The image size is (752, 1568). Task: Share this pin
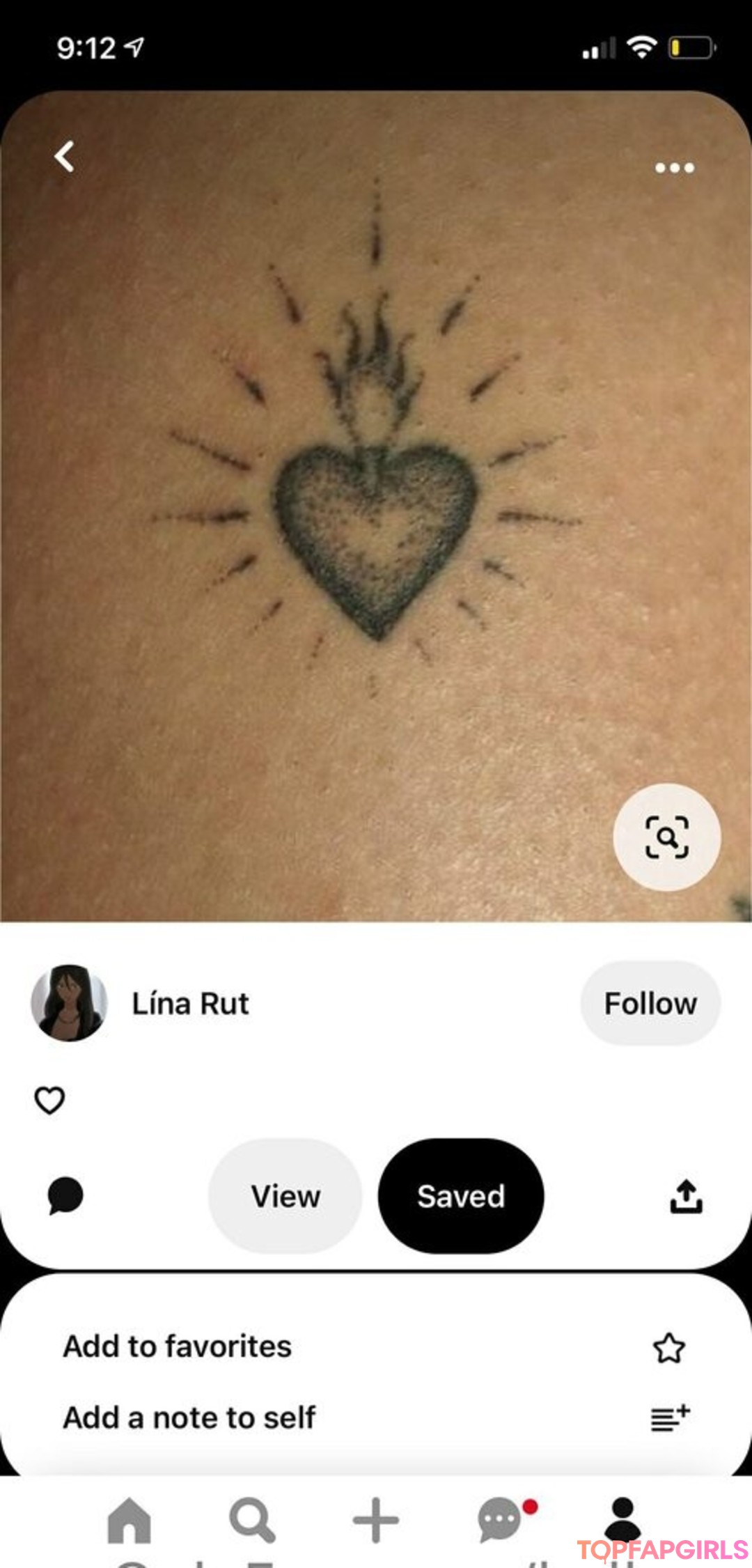(x=686, y=1196)
